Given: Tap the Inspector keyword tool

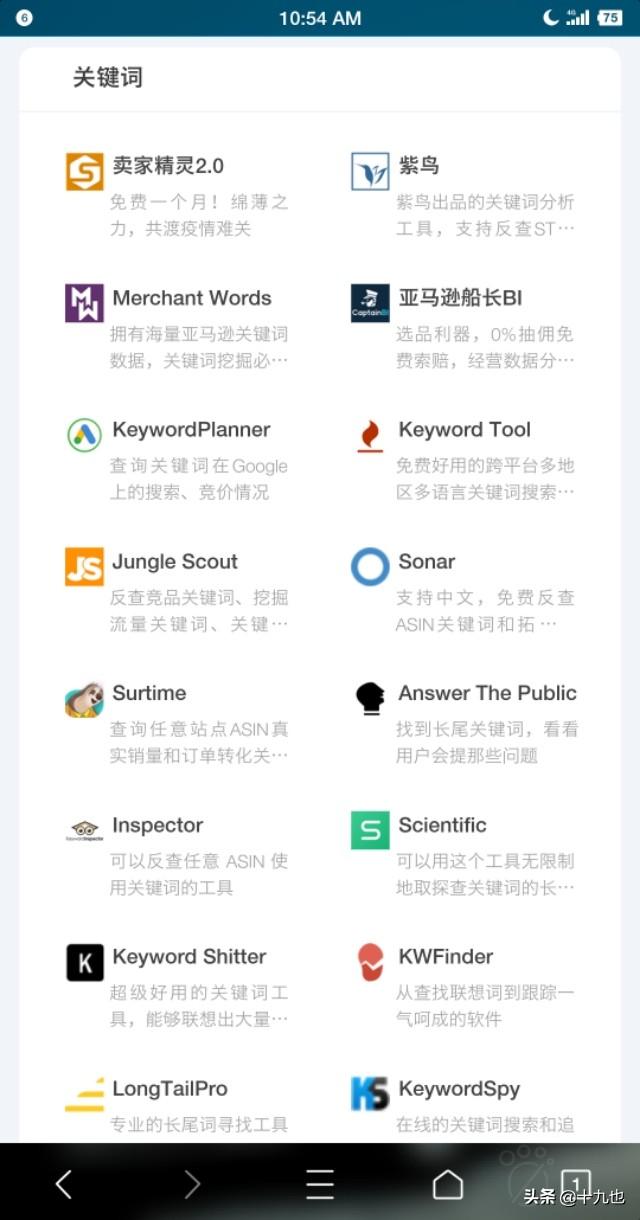Looking at the screenshot, I should 157,825.
